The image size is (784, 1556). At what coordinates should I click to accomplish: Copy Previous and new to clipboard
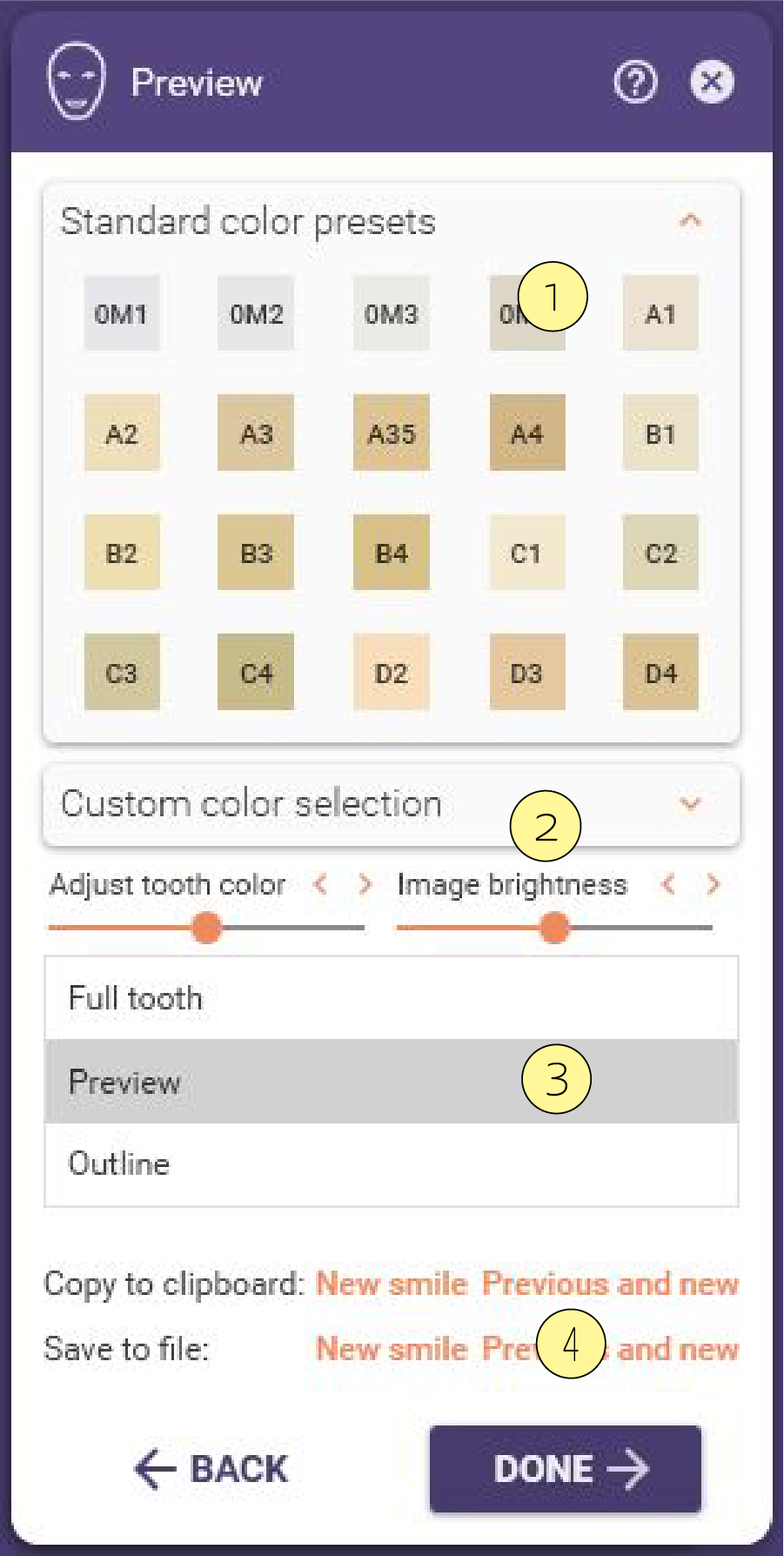tap(610, 1284)
